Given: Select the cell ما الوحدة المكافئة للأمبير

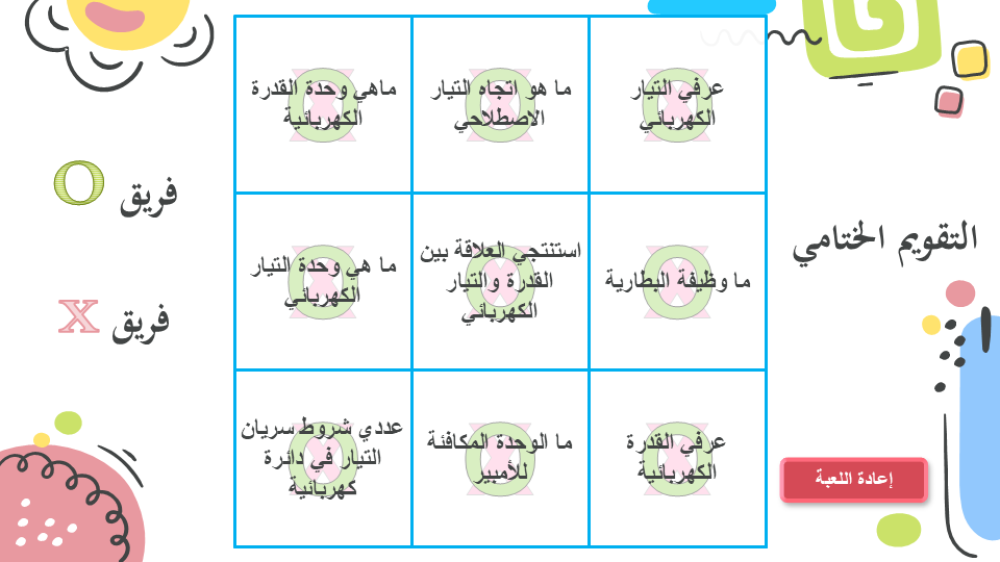Looking at the screenshot, I should tap(500, 458).
